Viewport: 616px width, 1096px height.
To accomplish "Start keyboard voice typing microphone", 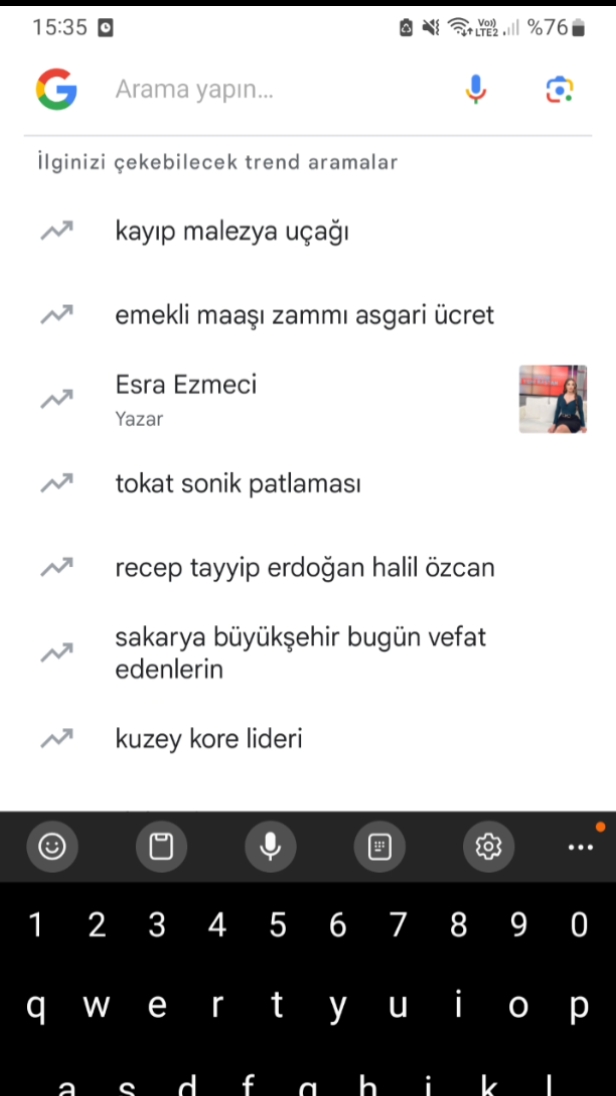I will tap(270, 847).
